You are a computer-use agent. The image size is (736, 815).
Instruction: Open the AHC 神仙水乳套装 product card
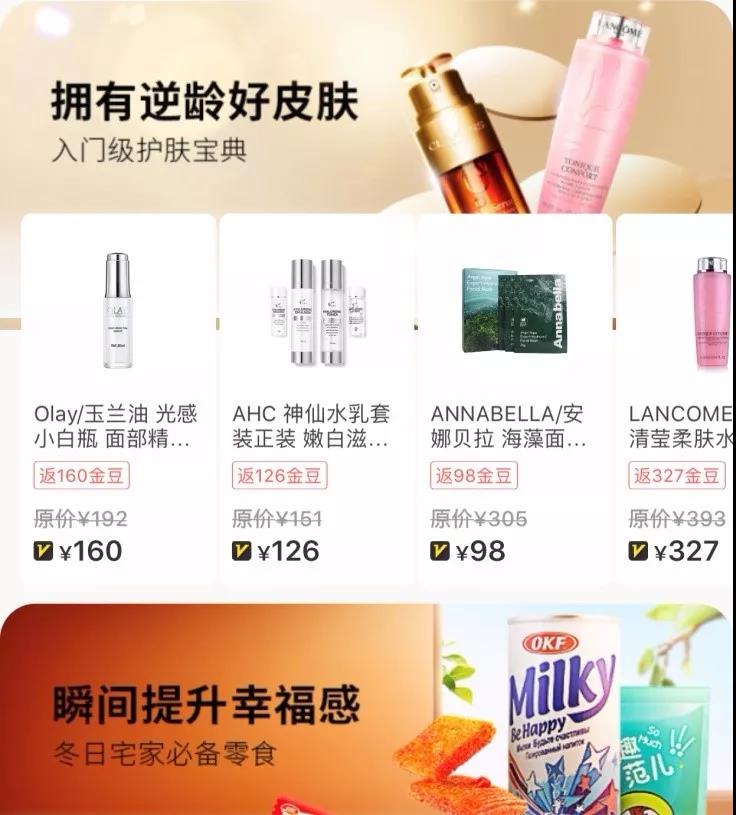coord(316,400)
